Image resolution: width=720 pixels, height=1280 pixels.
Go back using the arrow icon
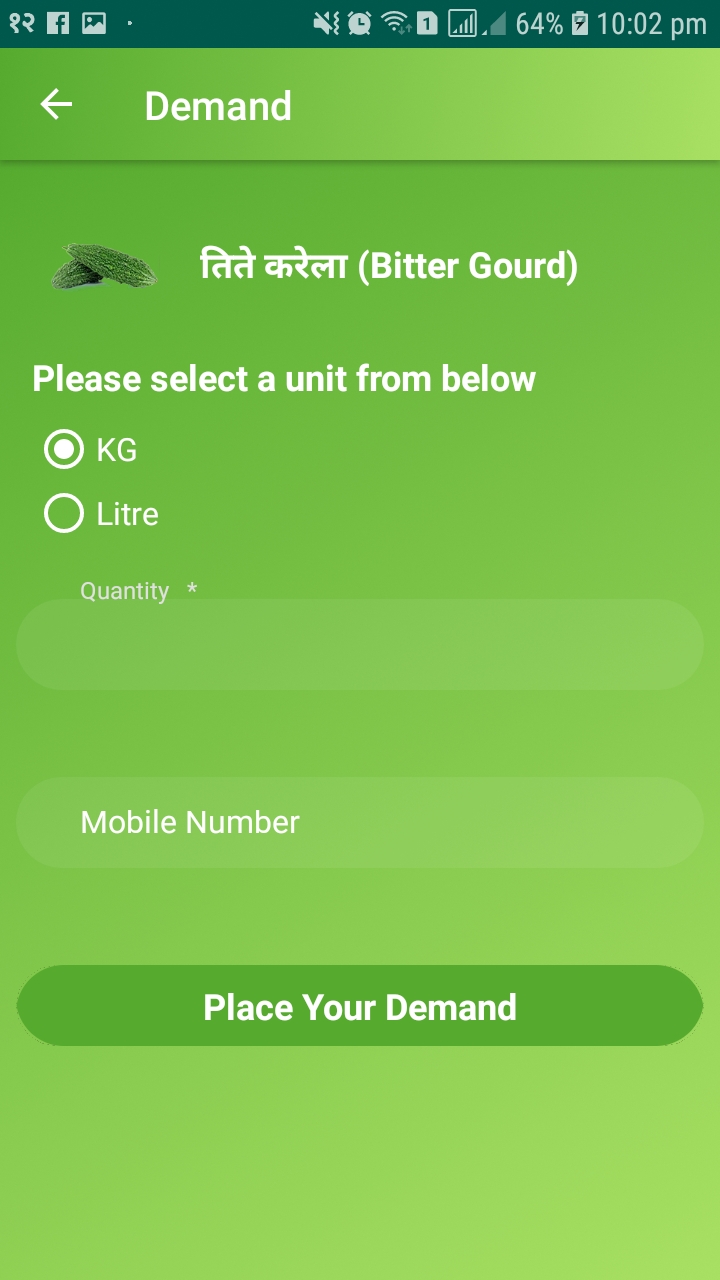pos(56,105)
